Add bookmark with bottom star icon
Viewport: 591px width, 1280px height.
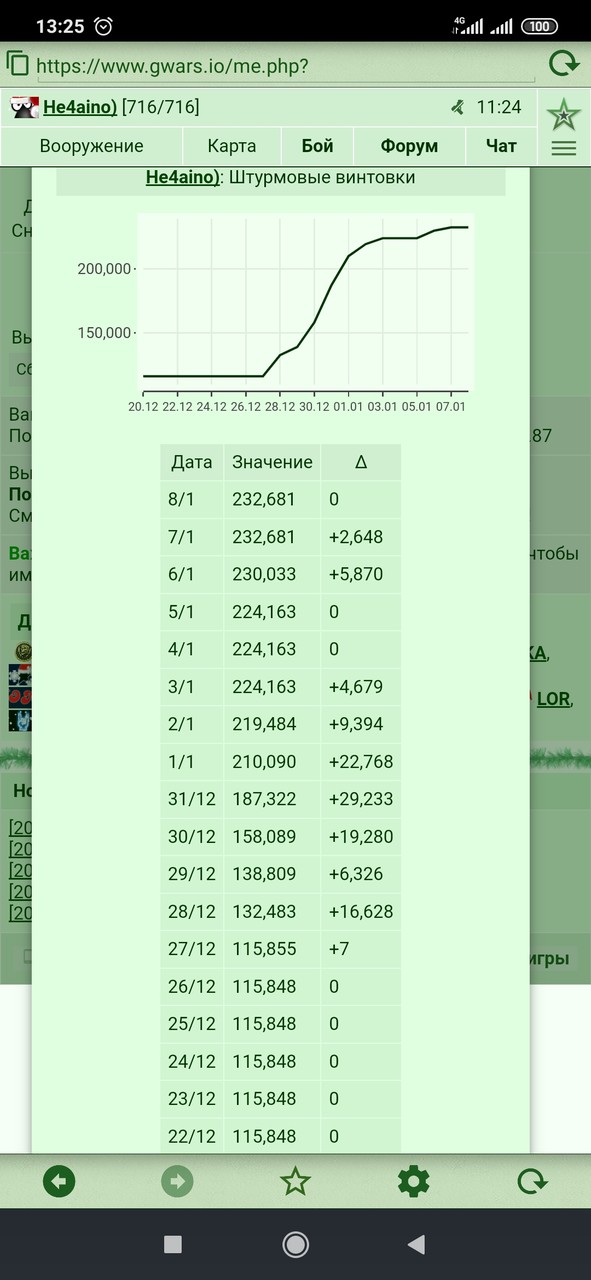pyautogui.click(x=295, y=1182)
